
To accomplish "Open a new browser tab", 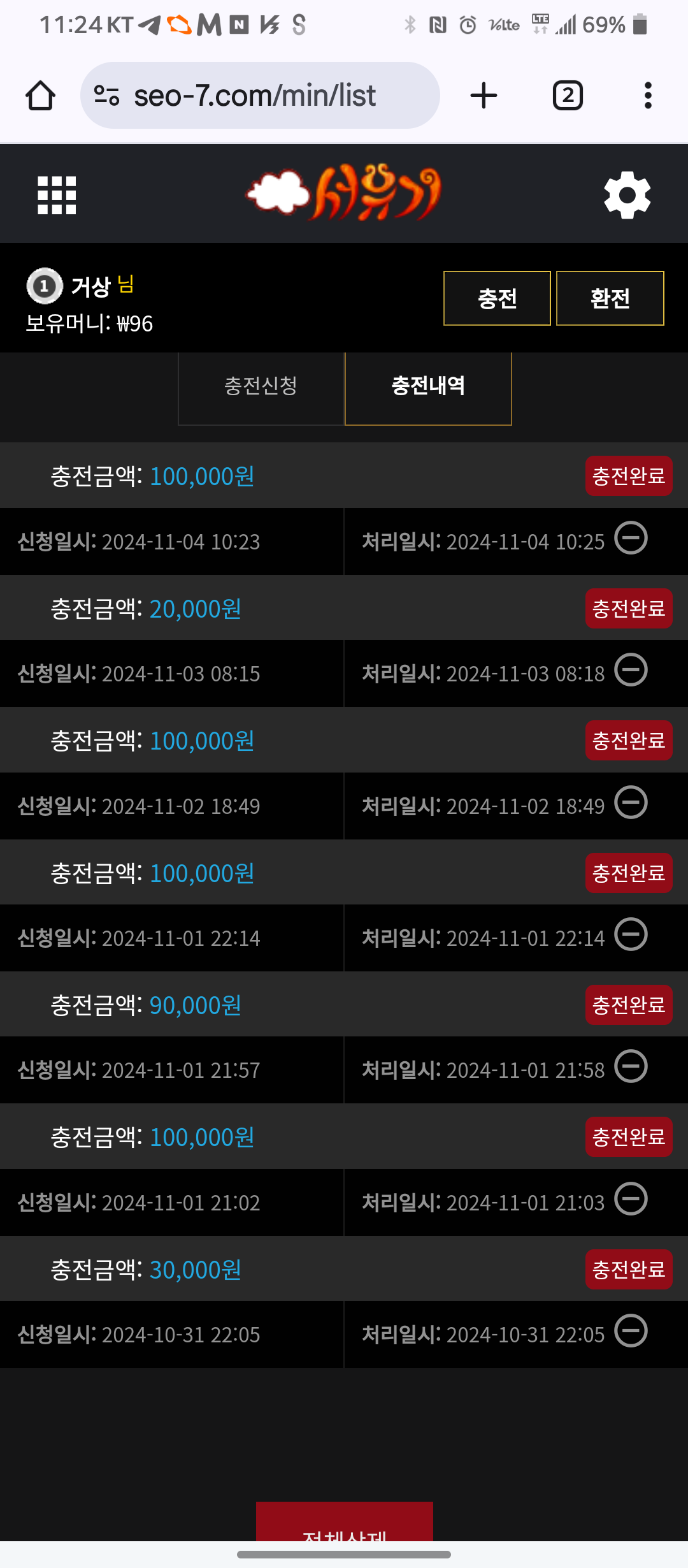I will tap(484, 96).
